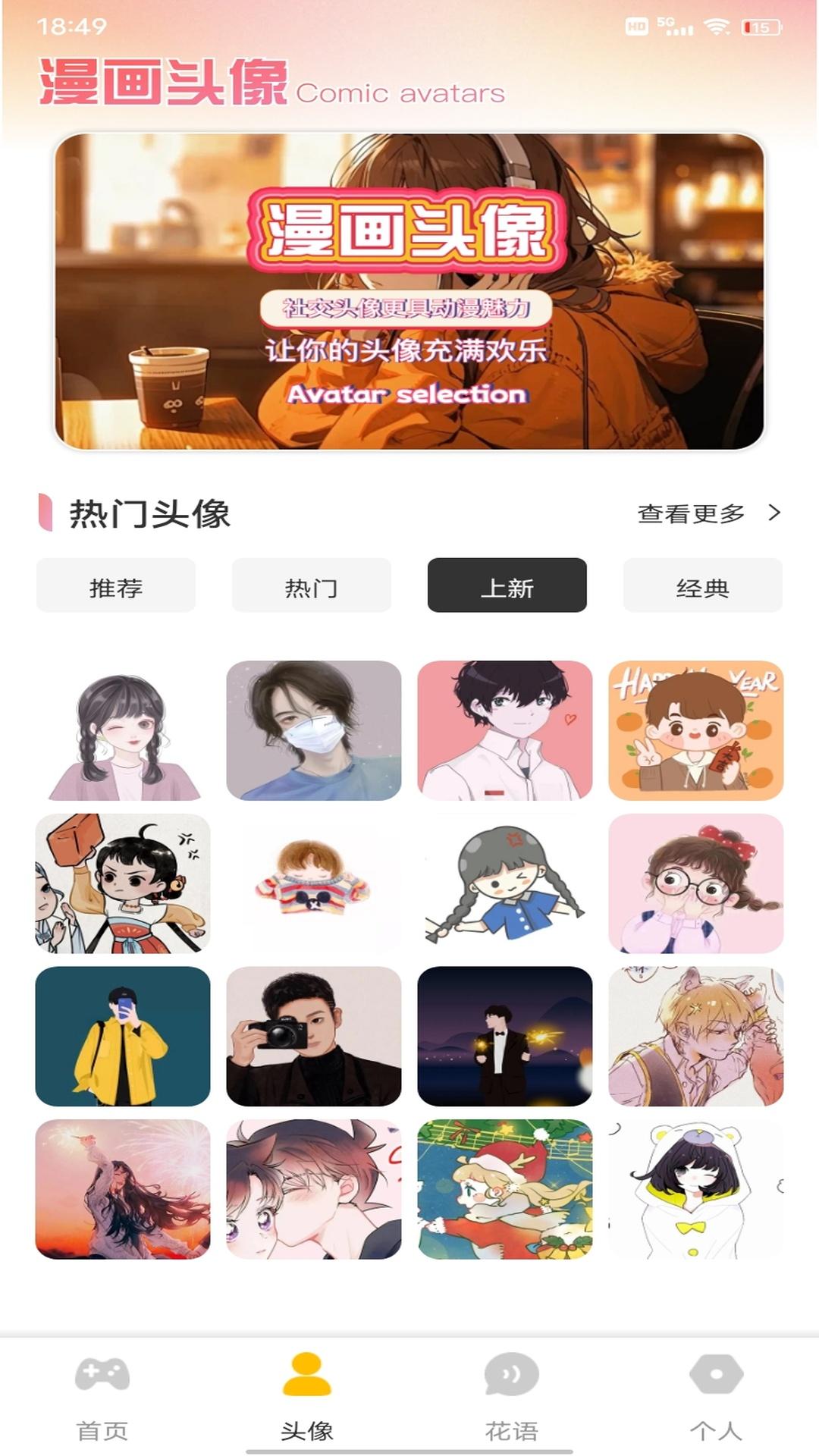
Task: Select the boy holding camera avatar
Action: 312,1039
